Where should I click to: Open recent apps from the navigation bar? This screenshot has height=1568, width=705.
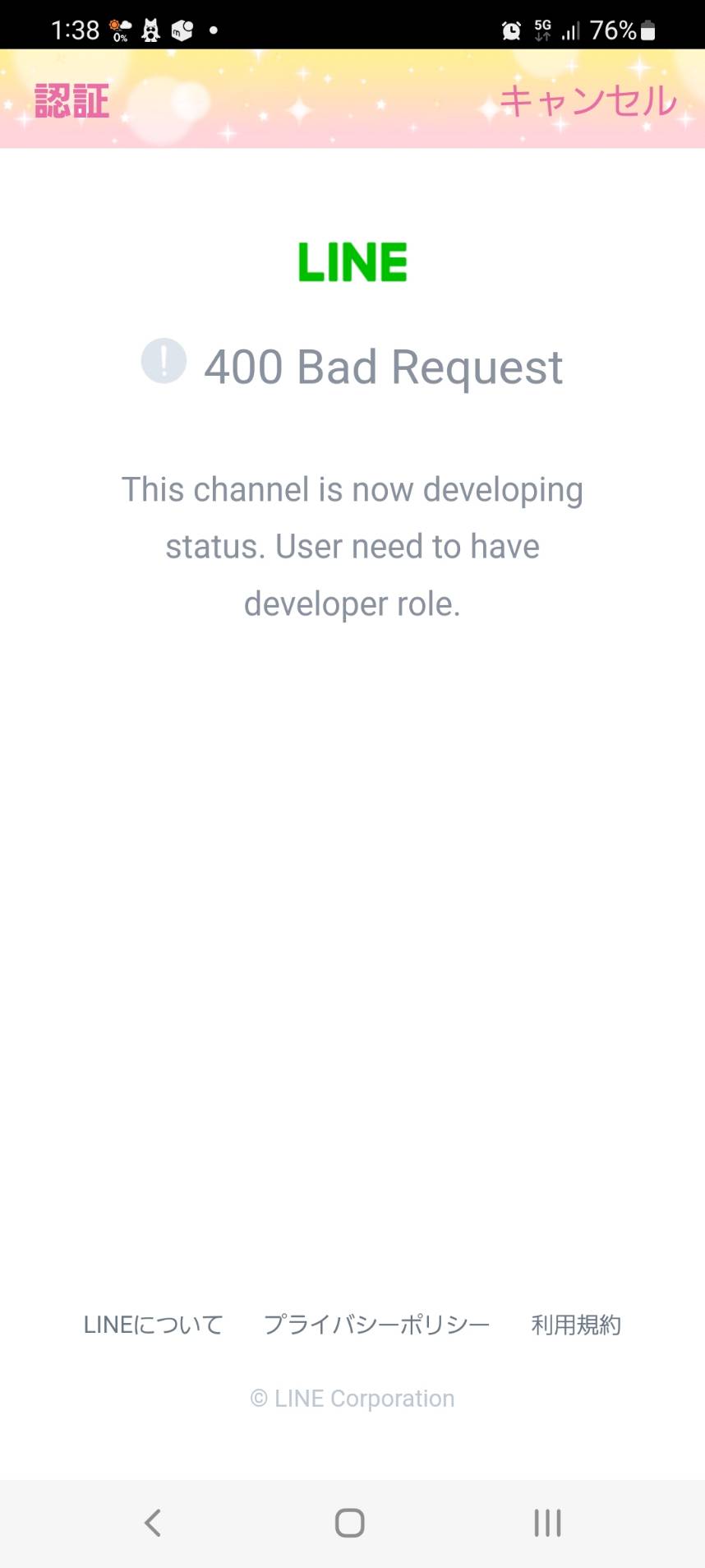547,1523
